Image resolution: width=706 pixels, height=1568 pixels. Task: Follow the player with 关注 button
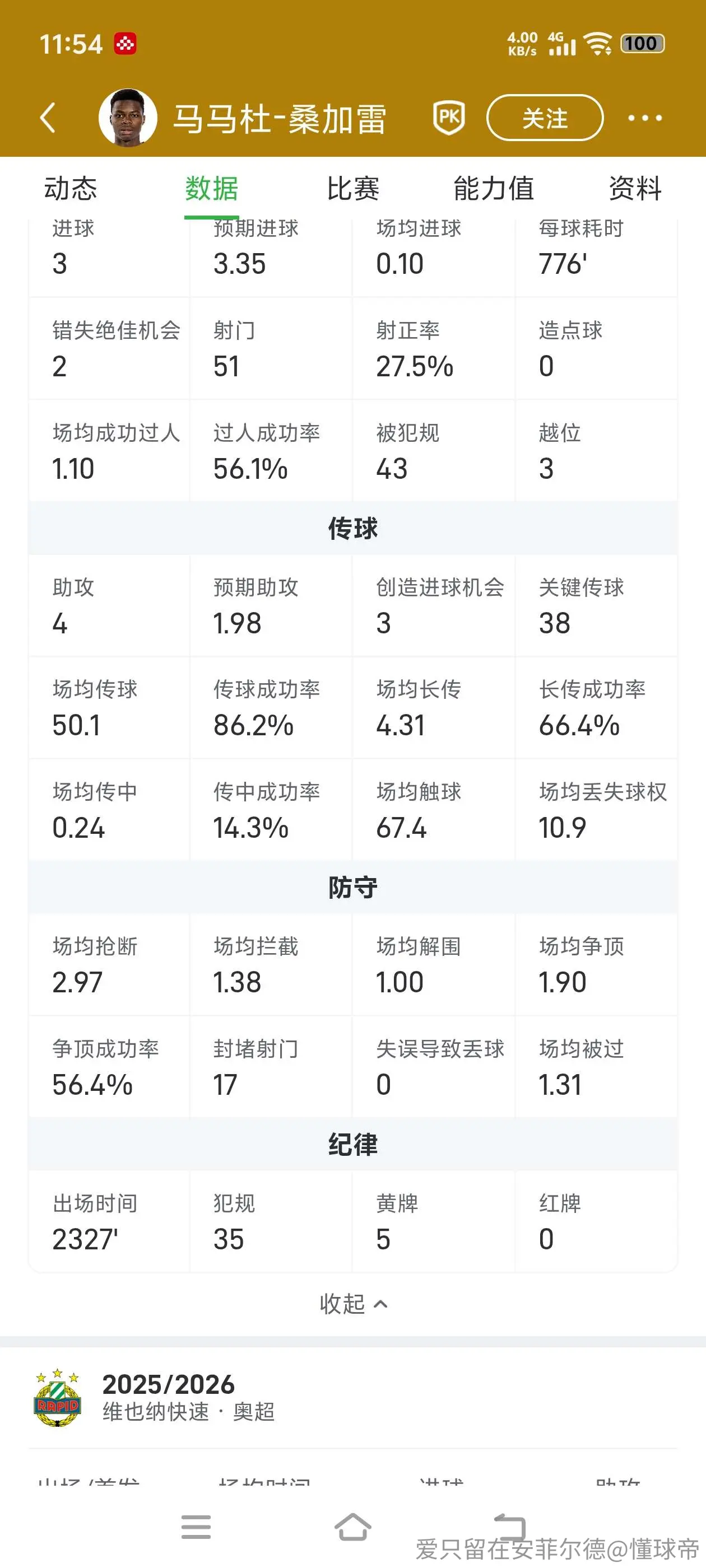click(545, 118)
